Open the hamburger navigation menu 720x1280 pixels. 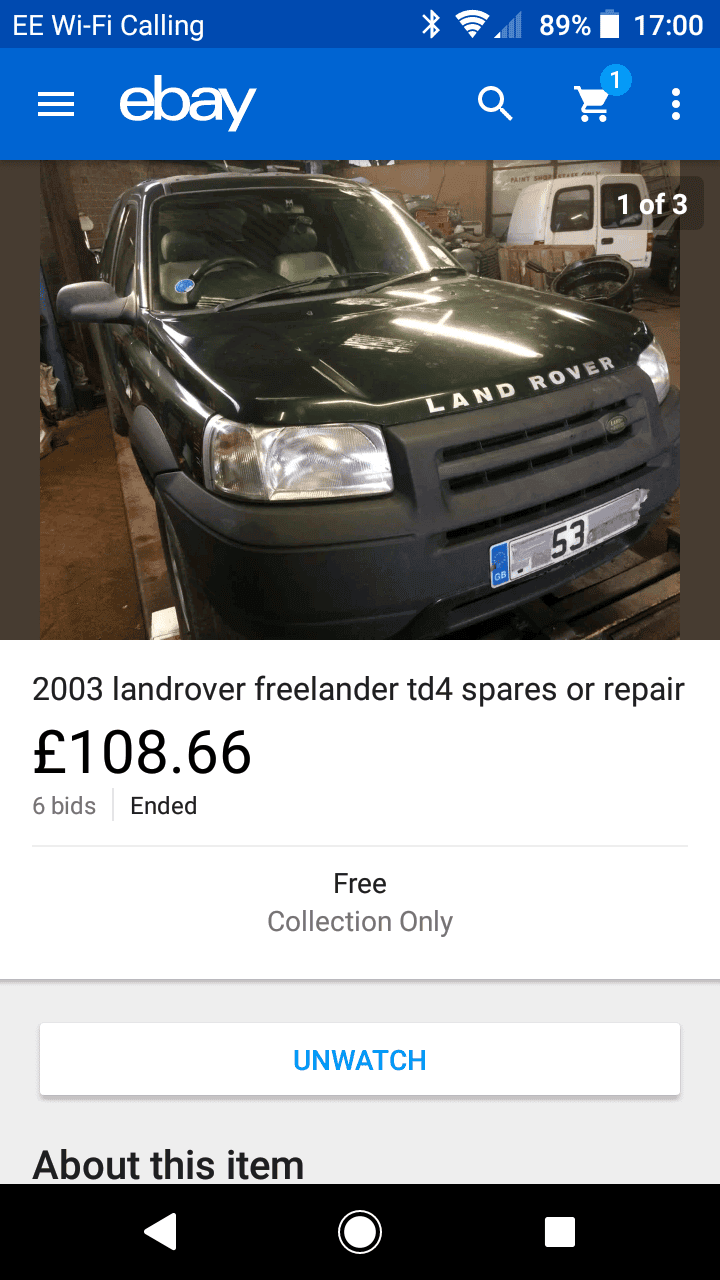coord(56,104)
